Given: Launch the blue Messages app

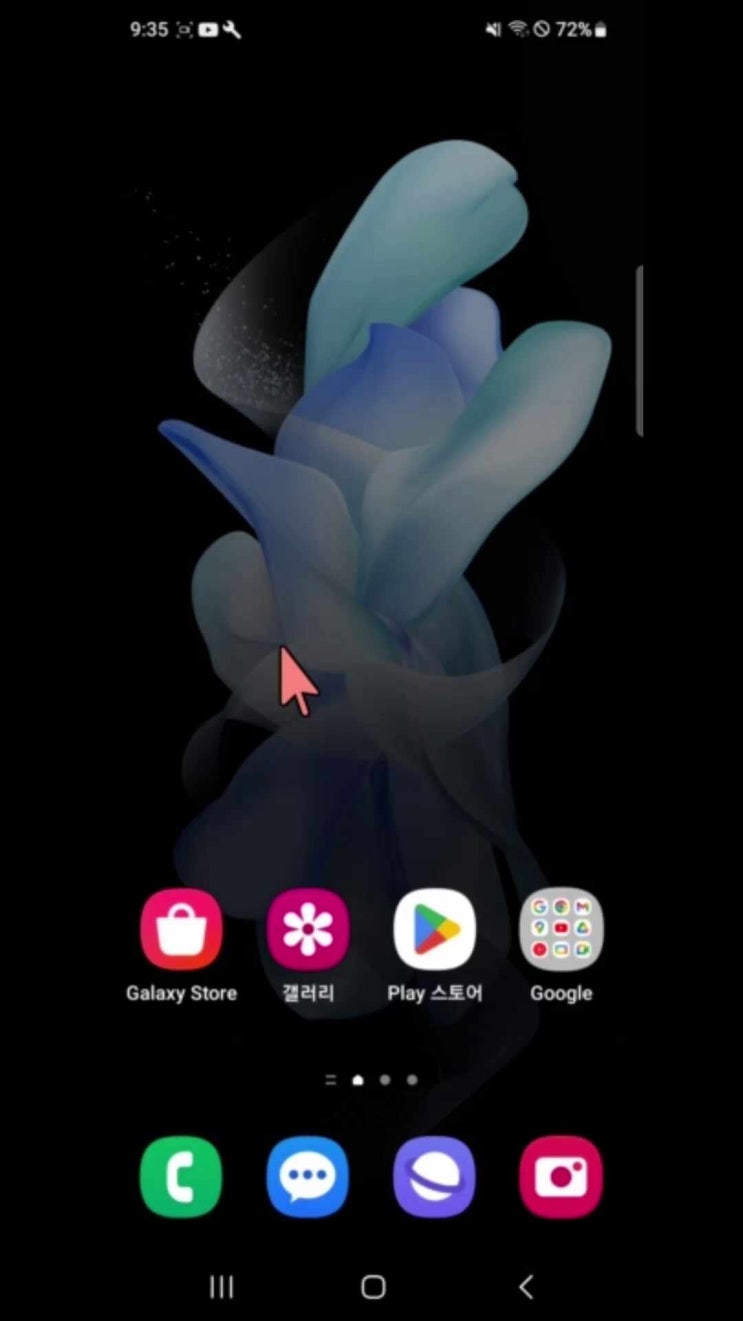Looking at the screenshot, I should click(307, 1177).
